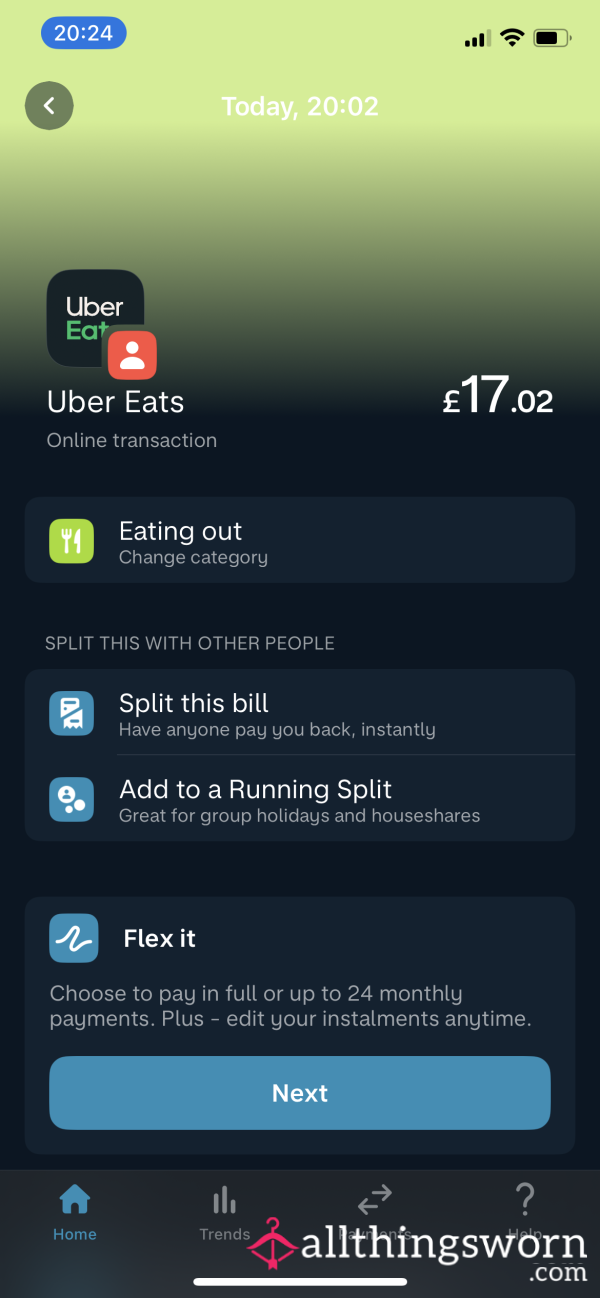Open Split this bill
Viewport: 600px width, 1298px height.
[x=300, y=713]
